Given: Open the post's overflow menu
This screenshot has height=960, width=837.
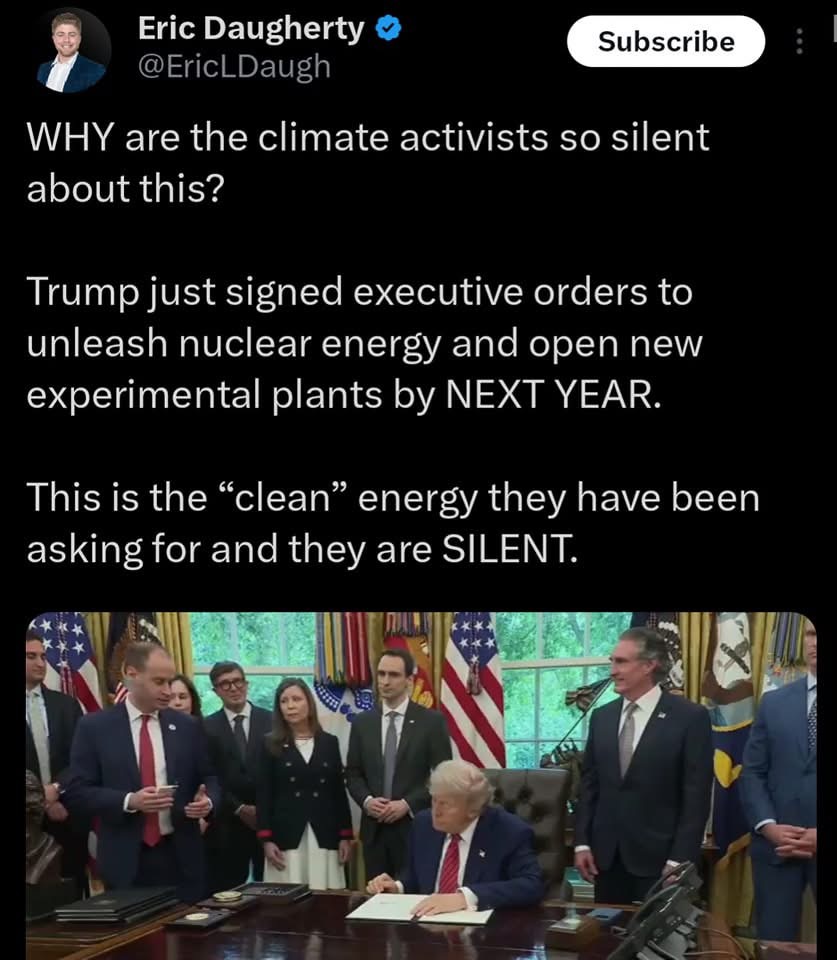Looking at the screenshot, I should 799,42.
